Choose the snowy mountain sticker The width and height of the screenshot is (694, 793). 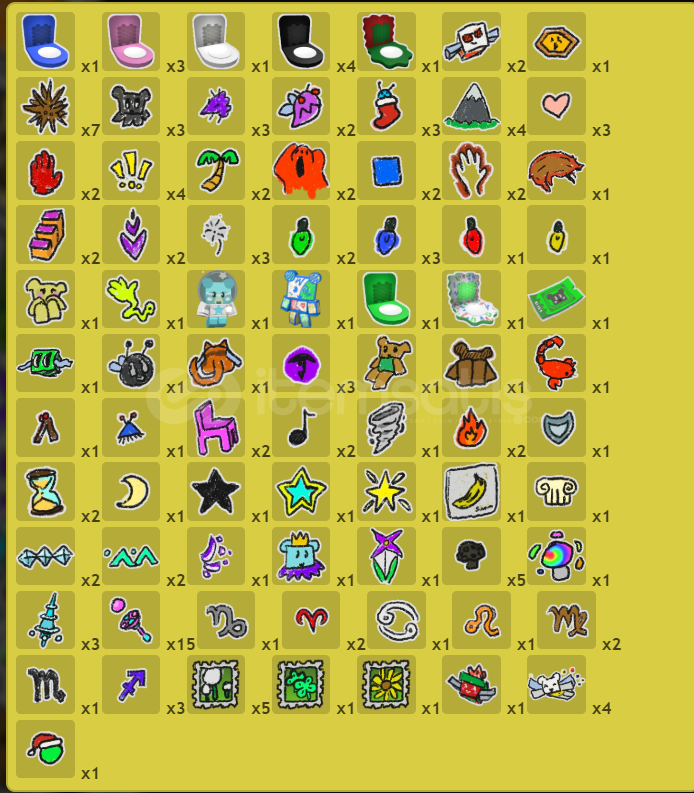(x=471, y=106)
